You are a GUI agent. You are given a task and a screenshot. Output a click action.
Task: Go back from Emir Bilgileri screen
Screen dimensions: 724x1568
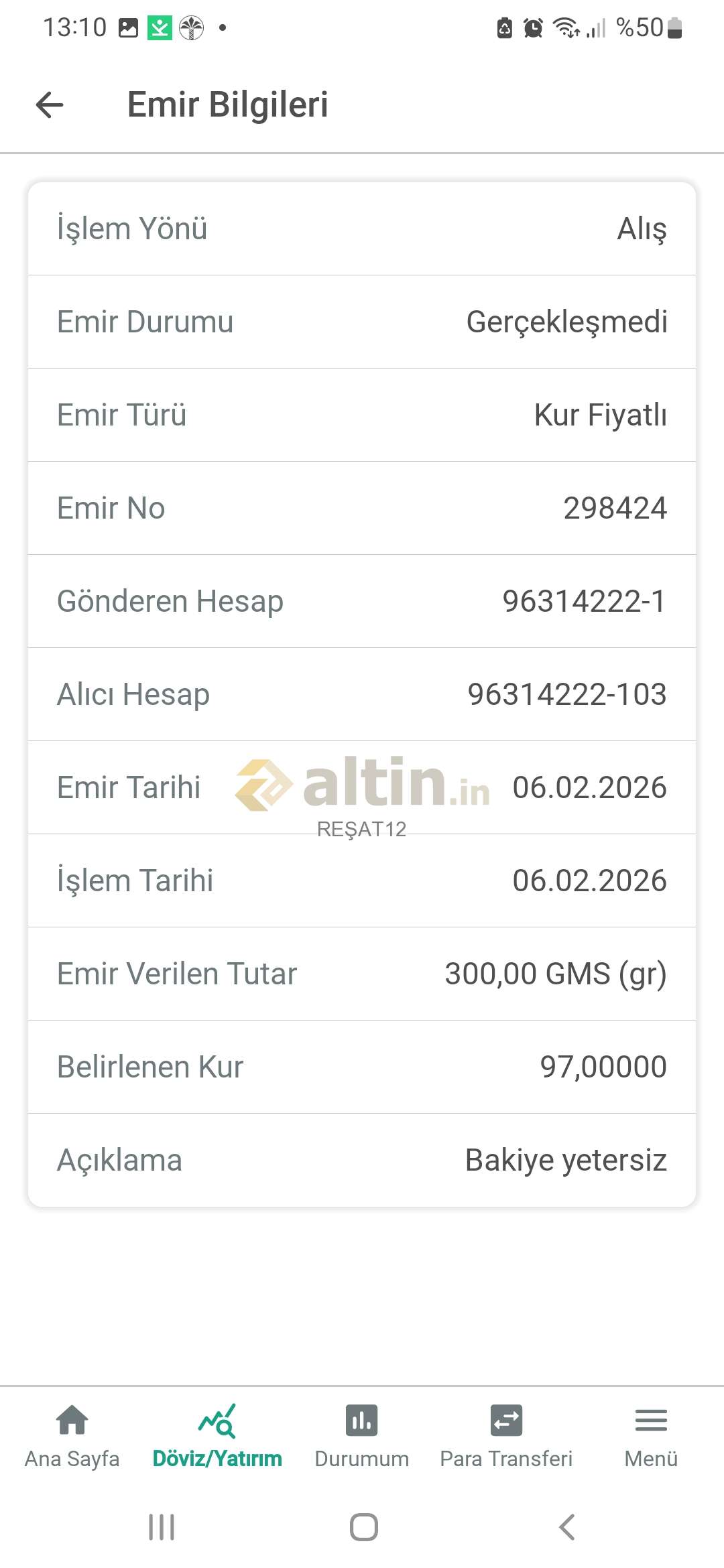[x=50, y=105]
